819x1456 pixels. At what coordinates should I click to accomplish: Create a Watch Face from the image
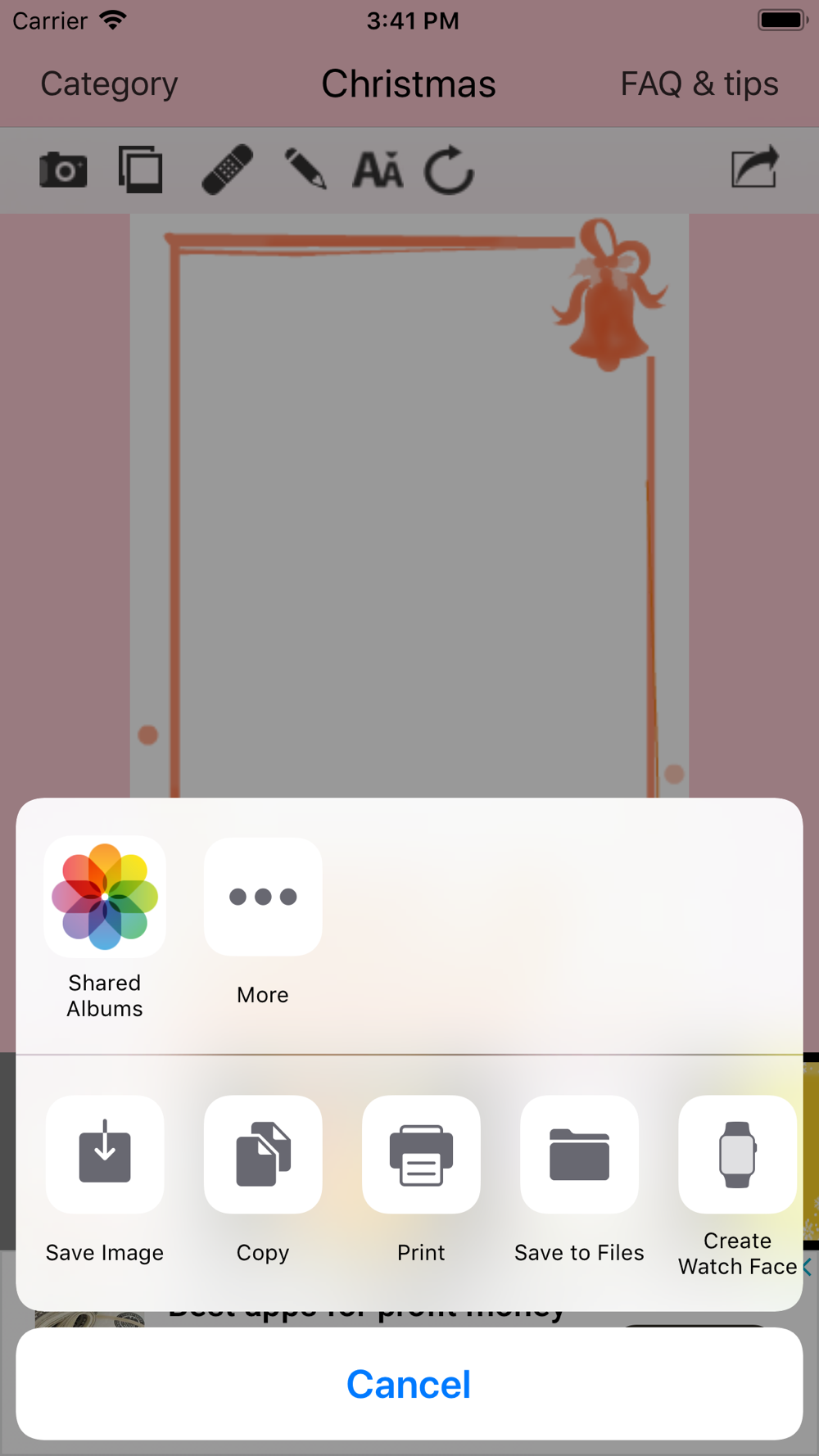[x=736, y=1155]
